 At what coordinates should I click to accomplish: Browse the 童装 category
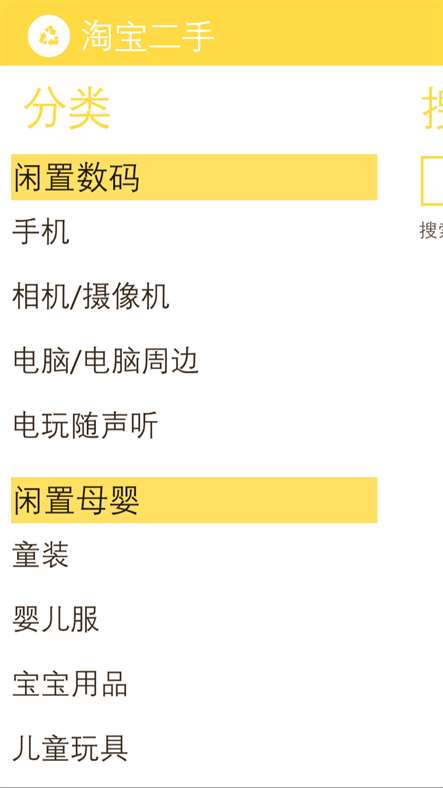[40, 555]
